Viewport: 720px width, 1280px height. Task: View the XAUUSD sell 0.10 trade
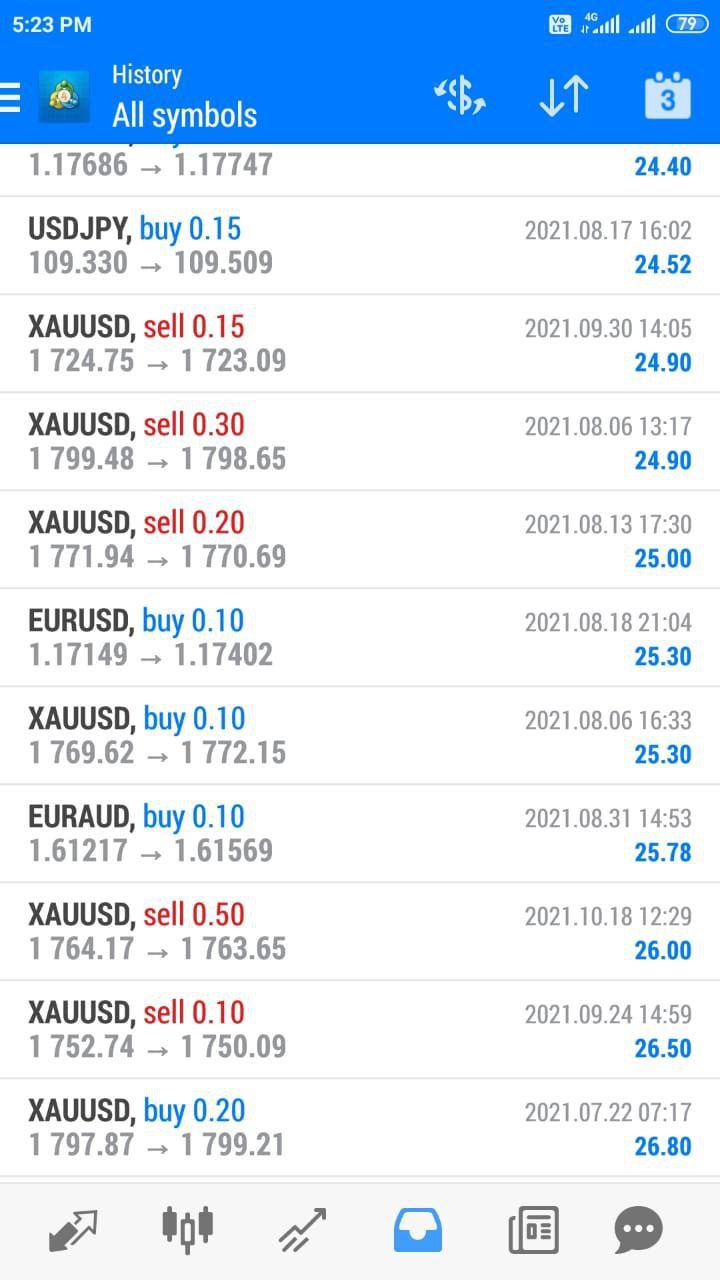click(x=360, y=1030)
